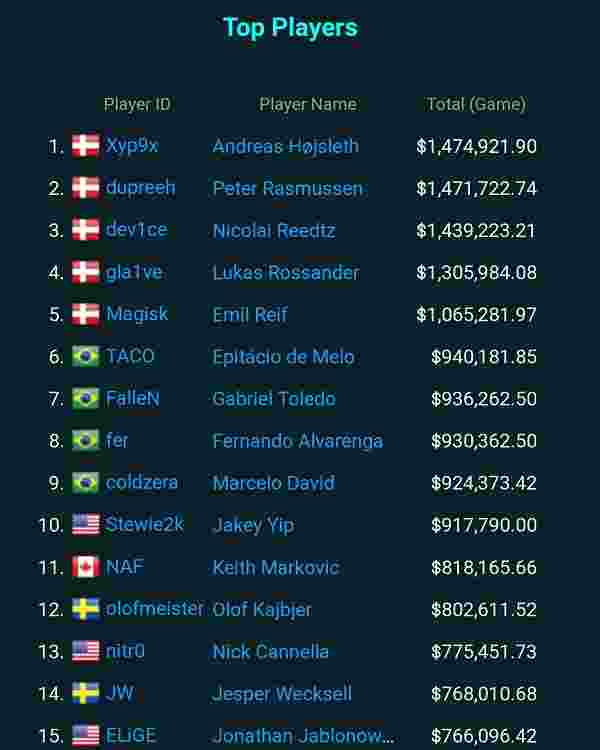The width and height of the screenshot is (600, 750).
Task: View fer player profile
Action: pyautogui.click(x=117, y=440)
